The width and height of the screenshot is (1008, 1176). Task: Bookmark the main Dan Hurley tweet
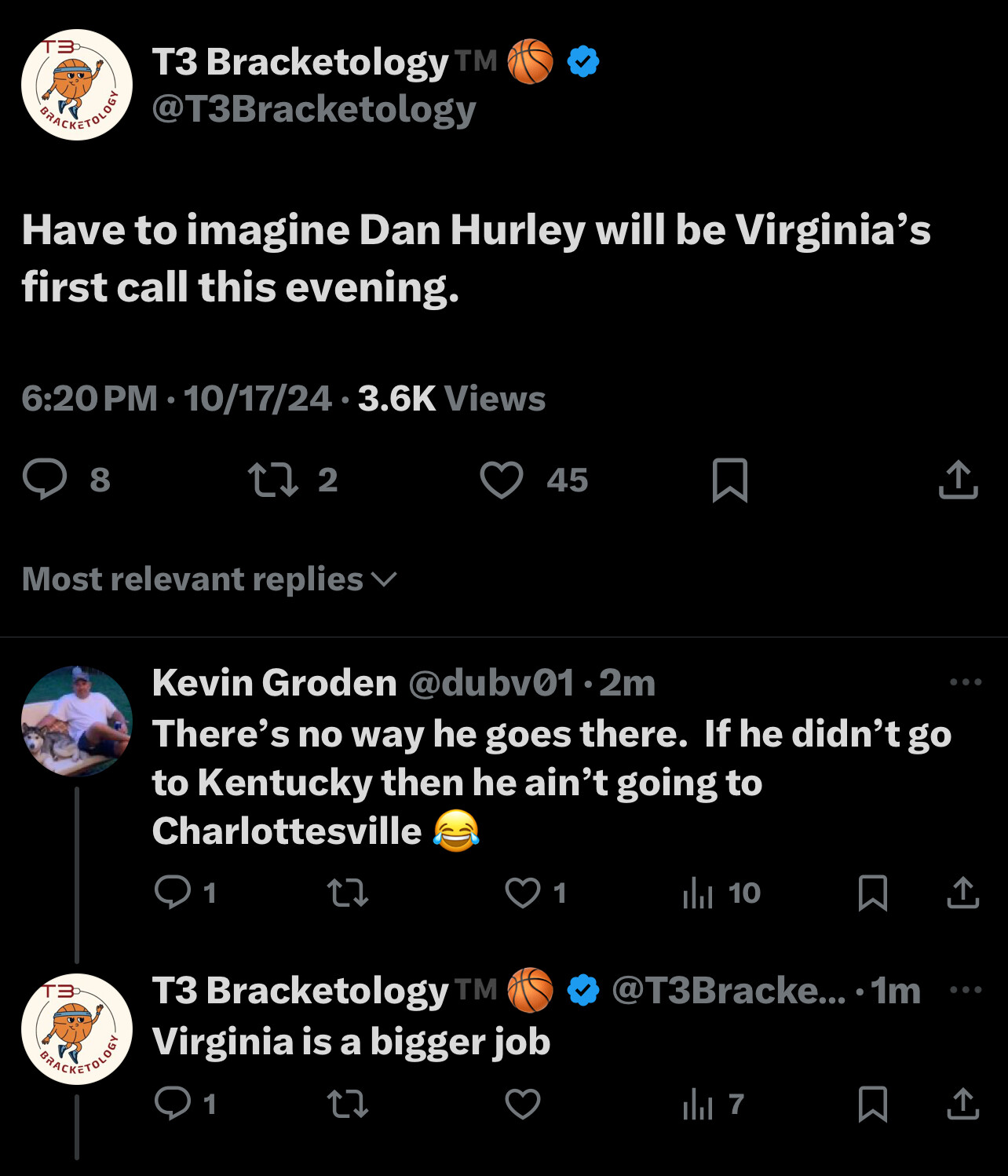(x=729, y=480)
